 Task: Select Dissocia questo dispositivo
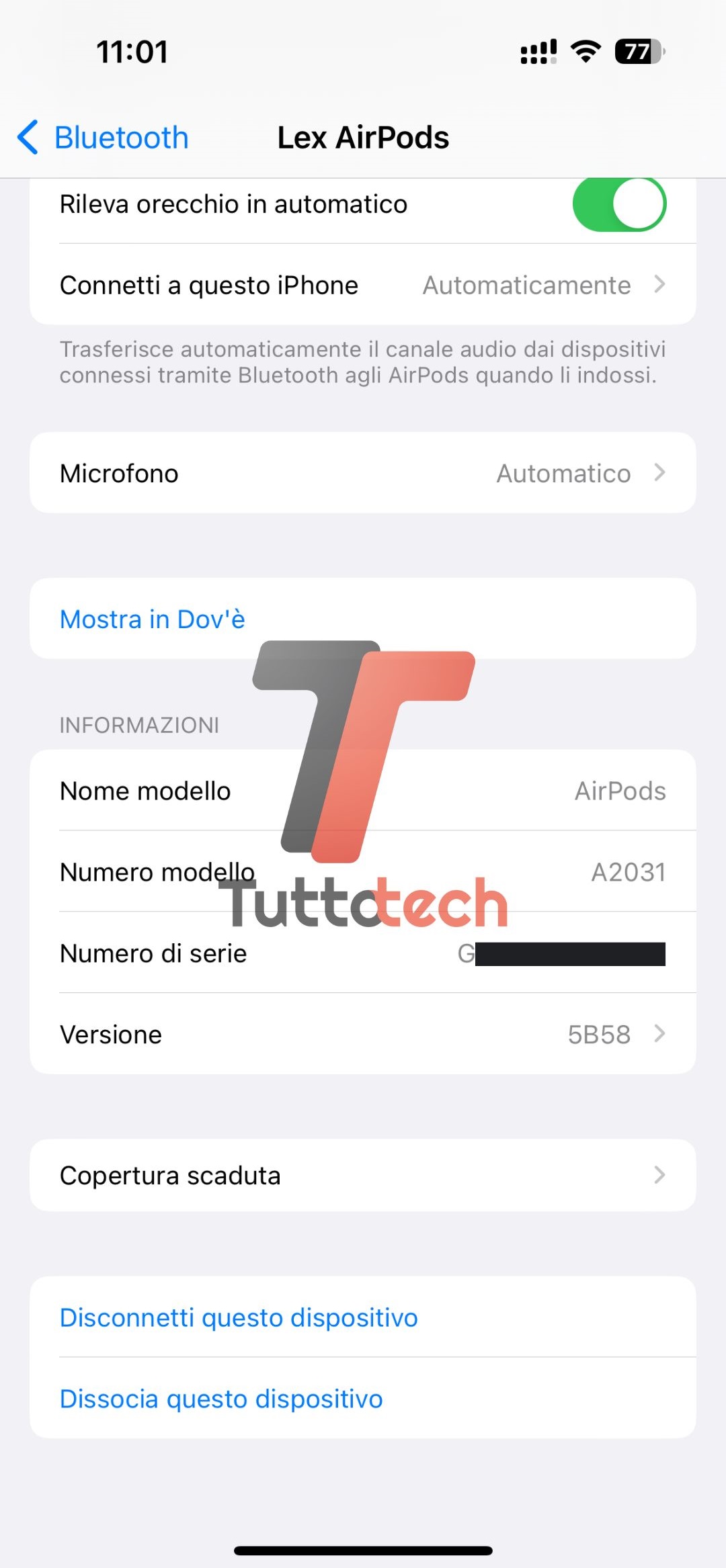pyautogui.click(x=221, y=1399)
